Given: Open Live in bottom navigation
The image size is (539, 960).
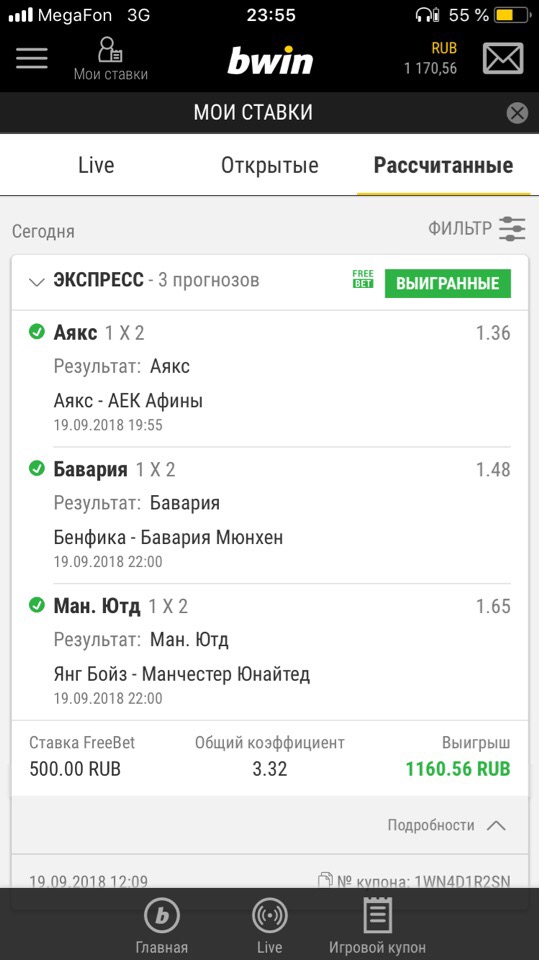Looking at the screenshot, I should click(270, 926).
